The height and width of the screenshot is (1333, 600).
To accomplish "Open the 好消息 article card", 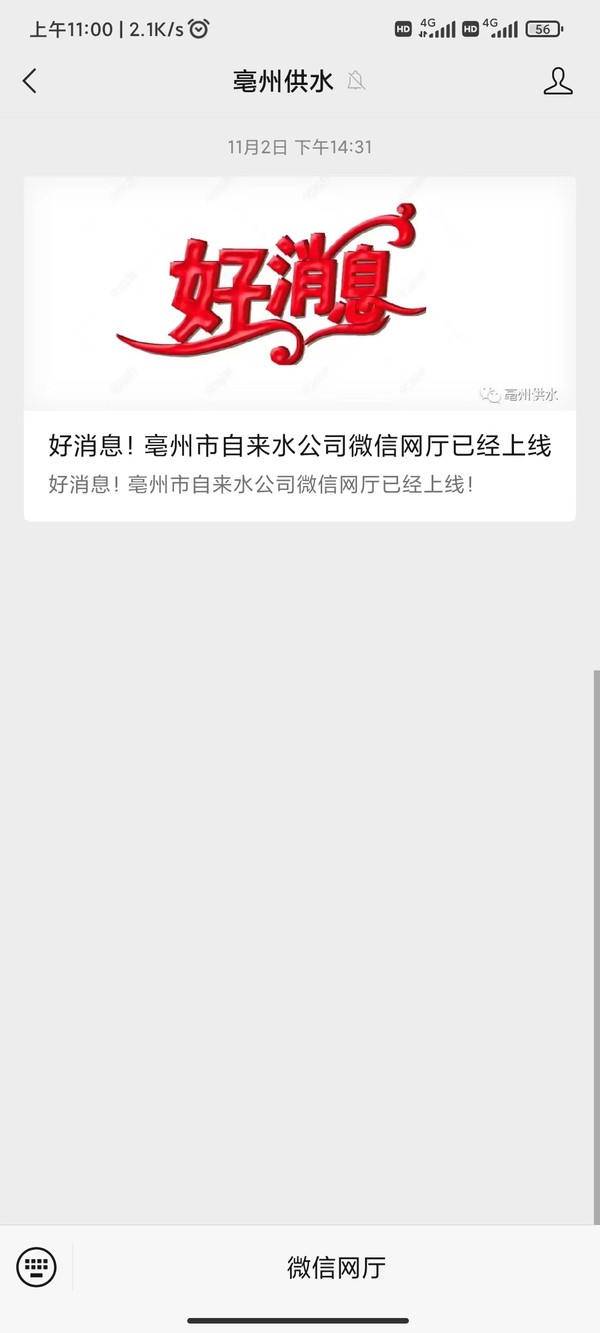I will coord(300,348).
